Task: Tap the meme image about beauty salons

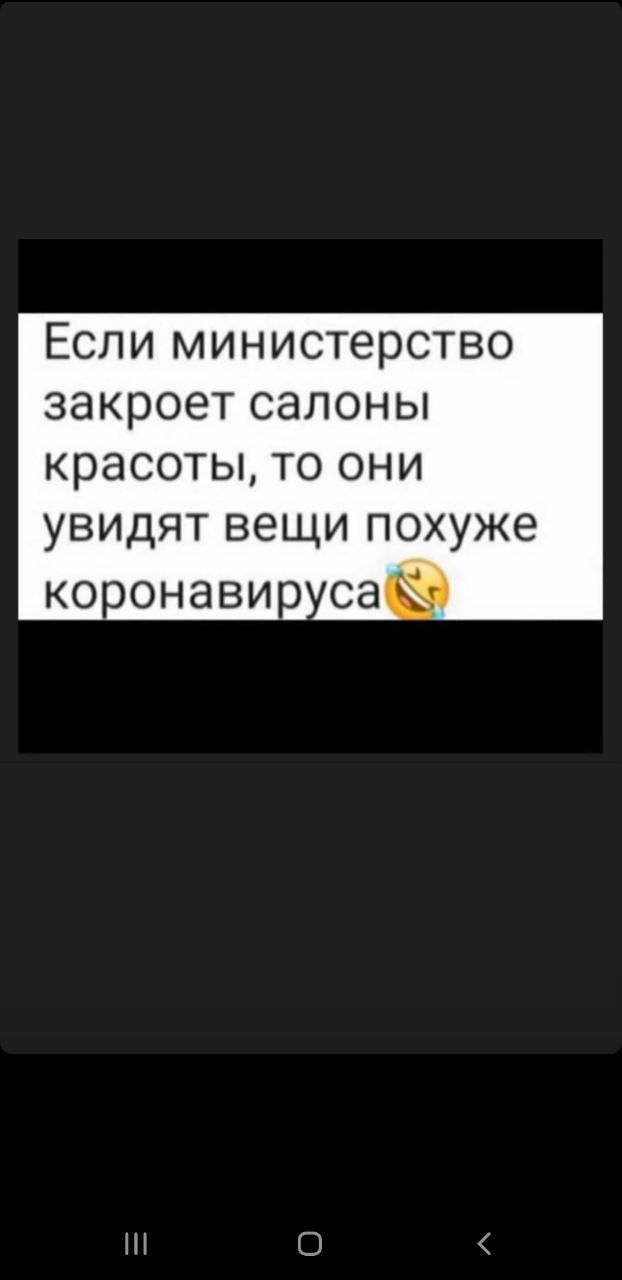Action: coord(310,495)
